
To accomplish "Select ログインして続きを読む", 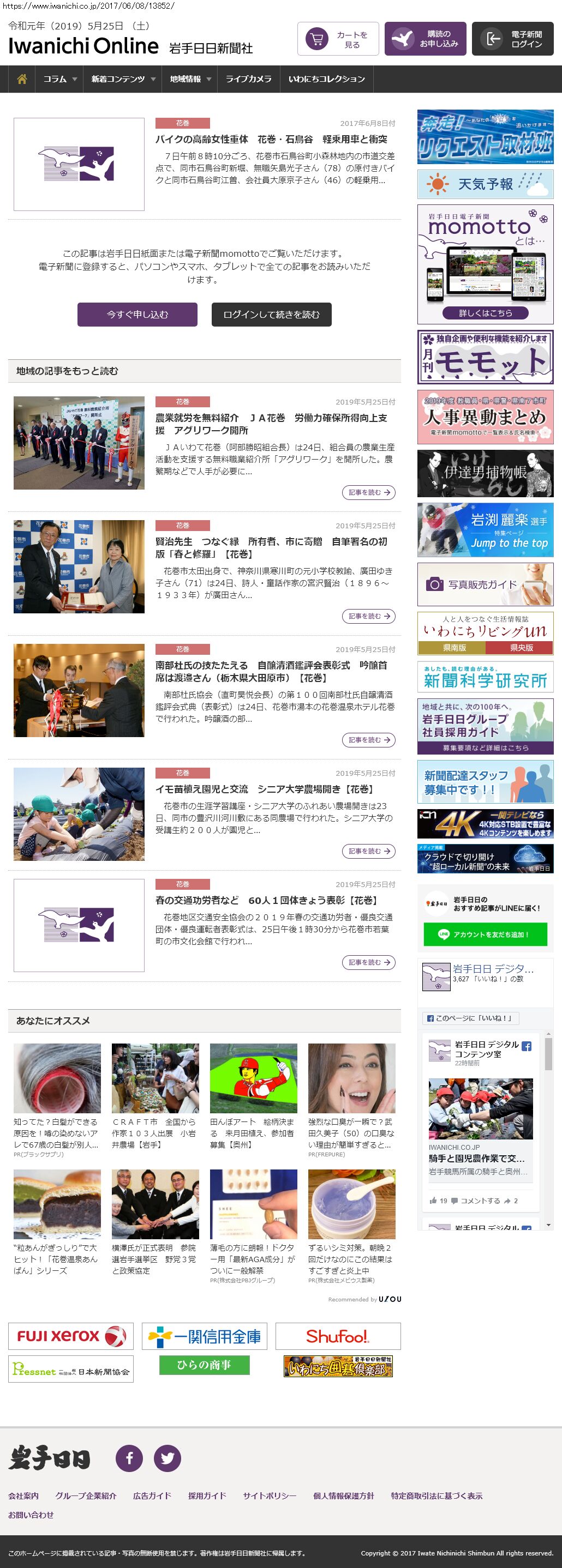I will (271, 315).
